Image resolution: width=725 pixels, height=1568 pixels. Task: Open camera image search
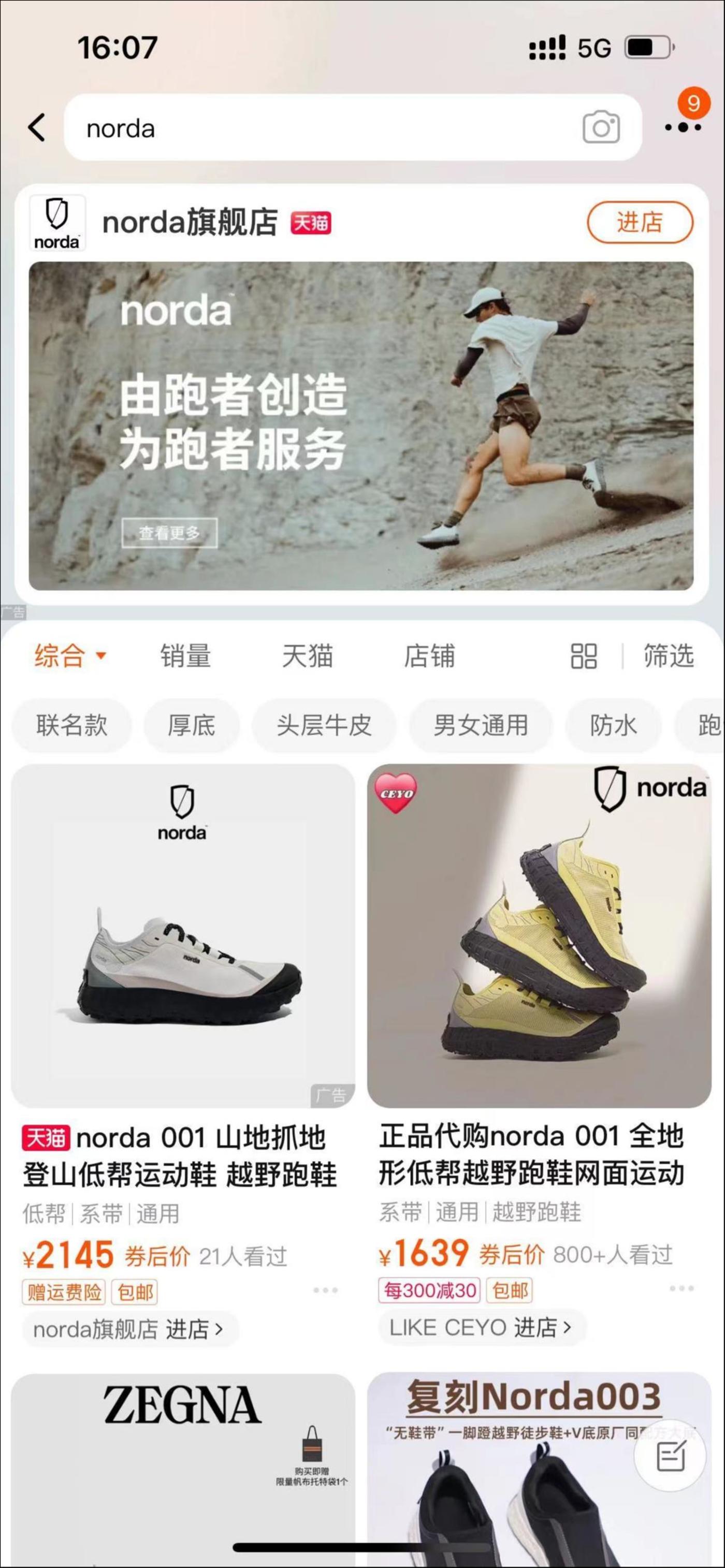tap(601, 128)
